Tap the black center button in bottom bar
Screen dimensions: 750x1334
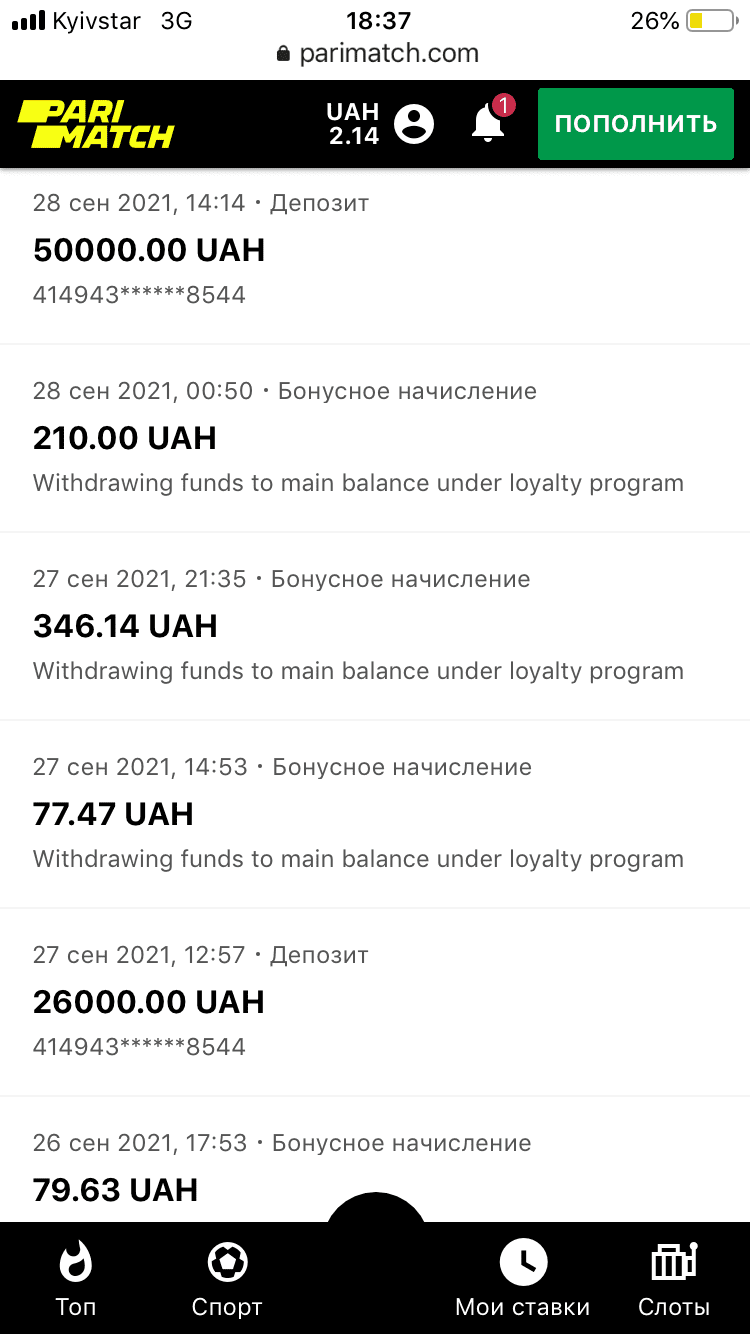[375, 1212]
